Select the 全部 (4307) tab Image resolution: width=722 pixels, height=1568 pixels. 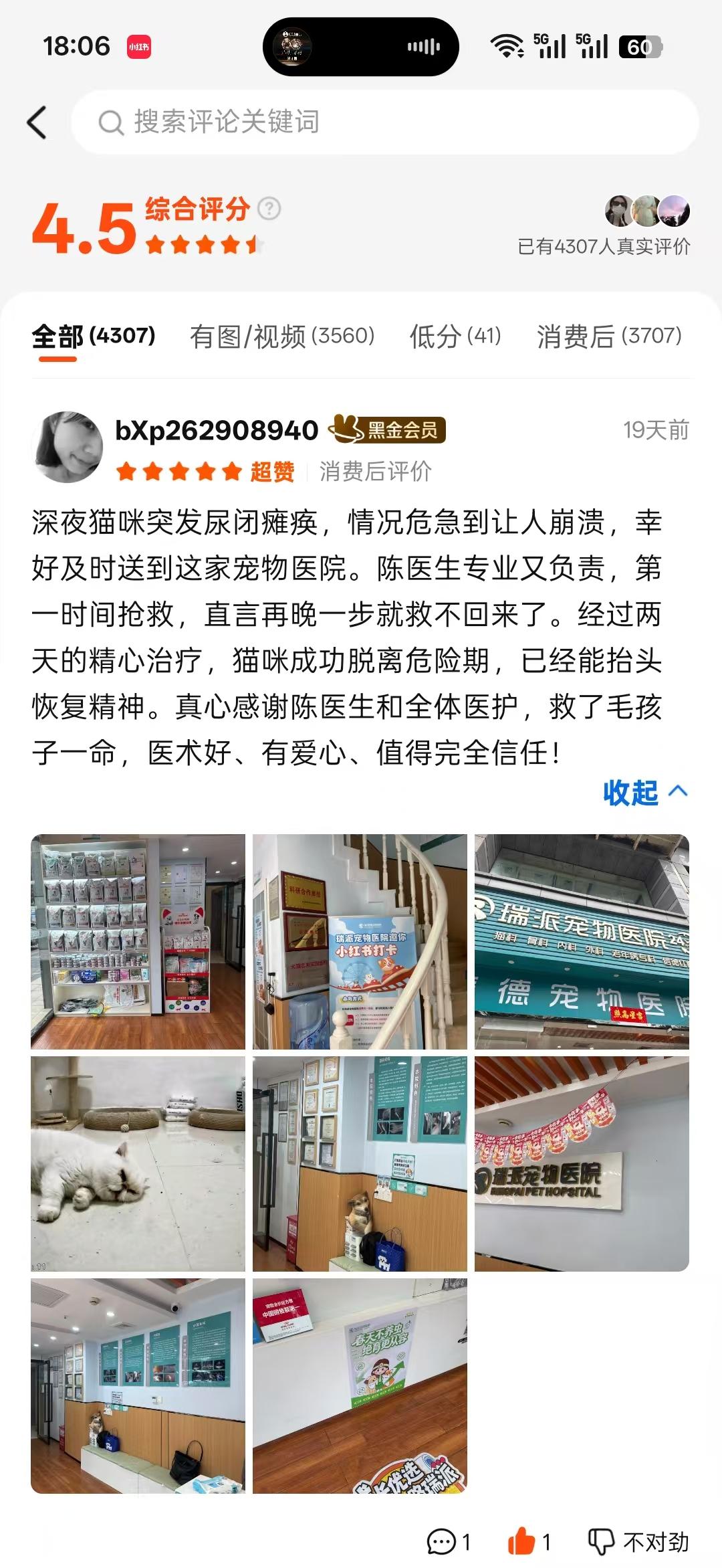click(x=94, y=336)
